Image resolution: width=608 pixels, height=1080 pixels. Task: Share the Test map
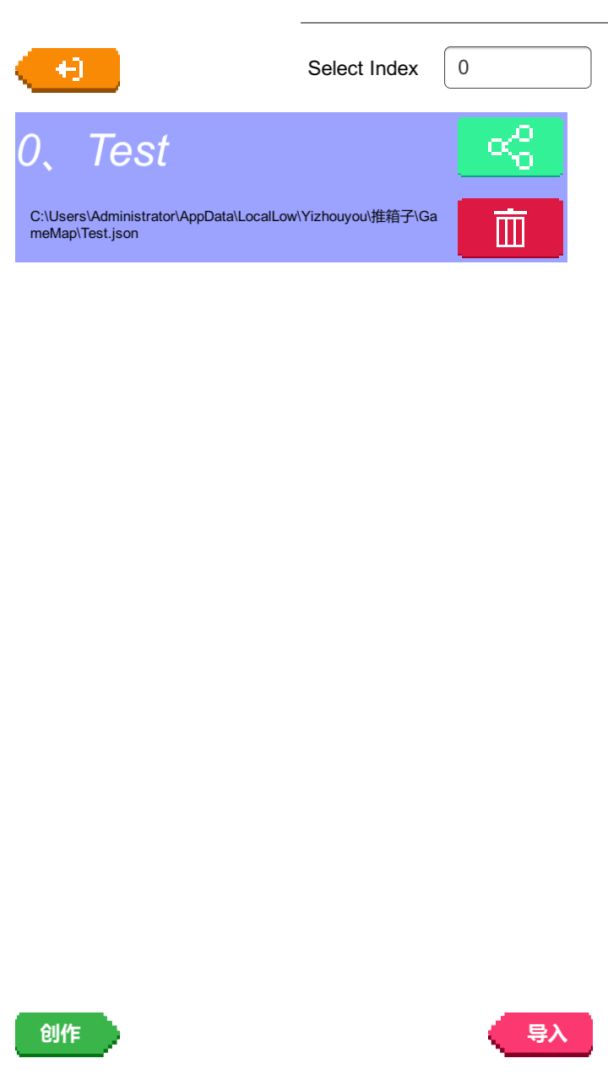click(510, 147)
